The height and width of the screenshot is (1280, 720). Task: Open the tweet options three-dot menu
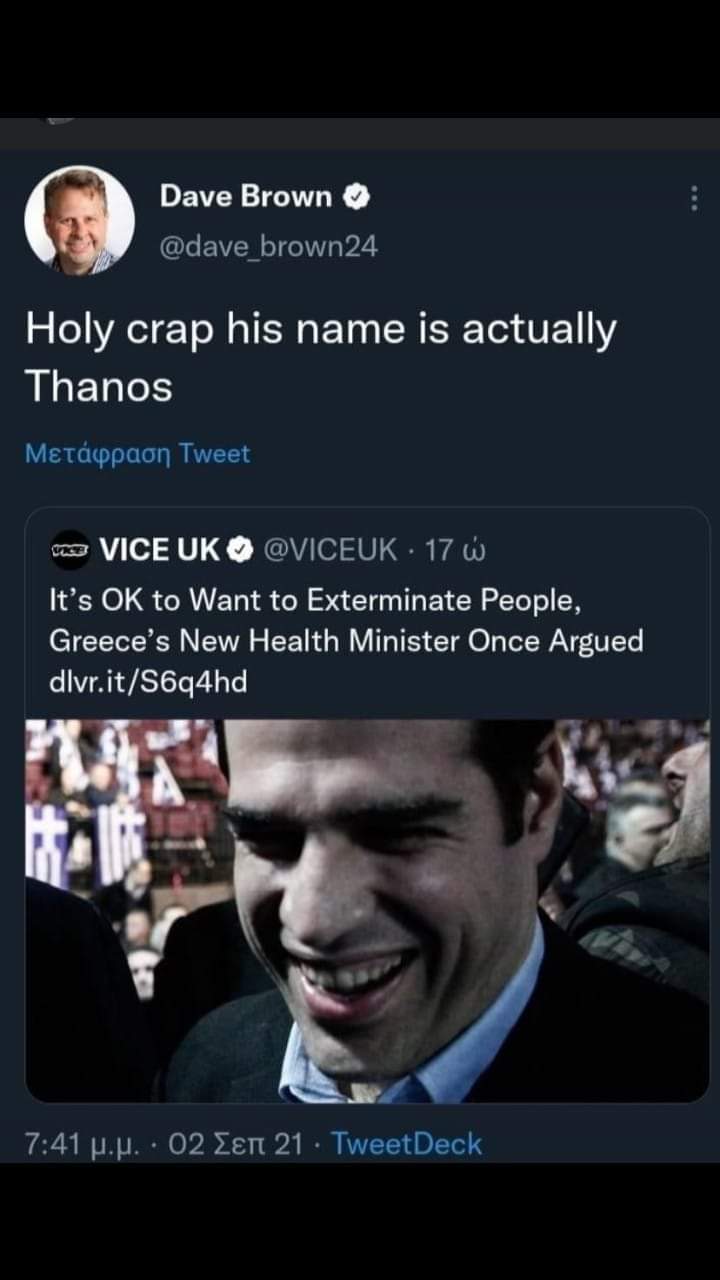pyautogui.click(x=695, y=196)
